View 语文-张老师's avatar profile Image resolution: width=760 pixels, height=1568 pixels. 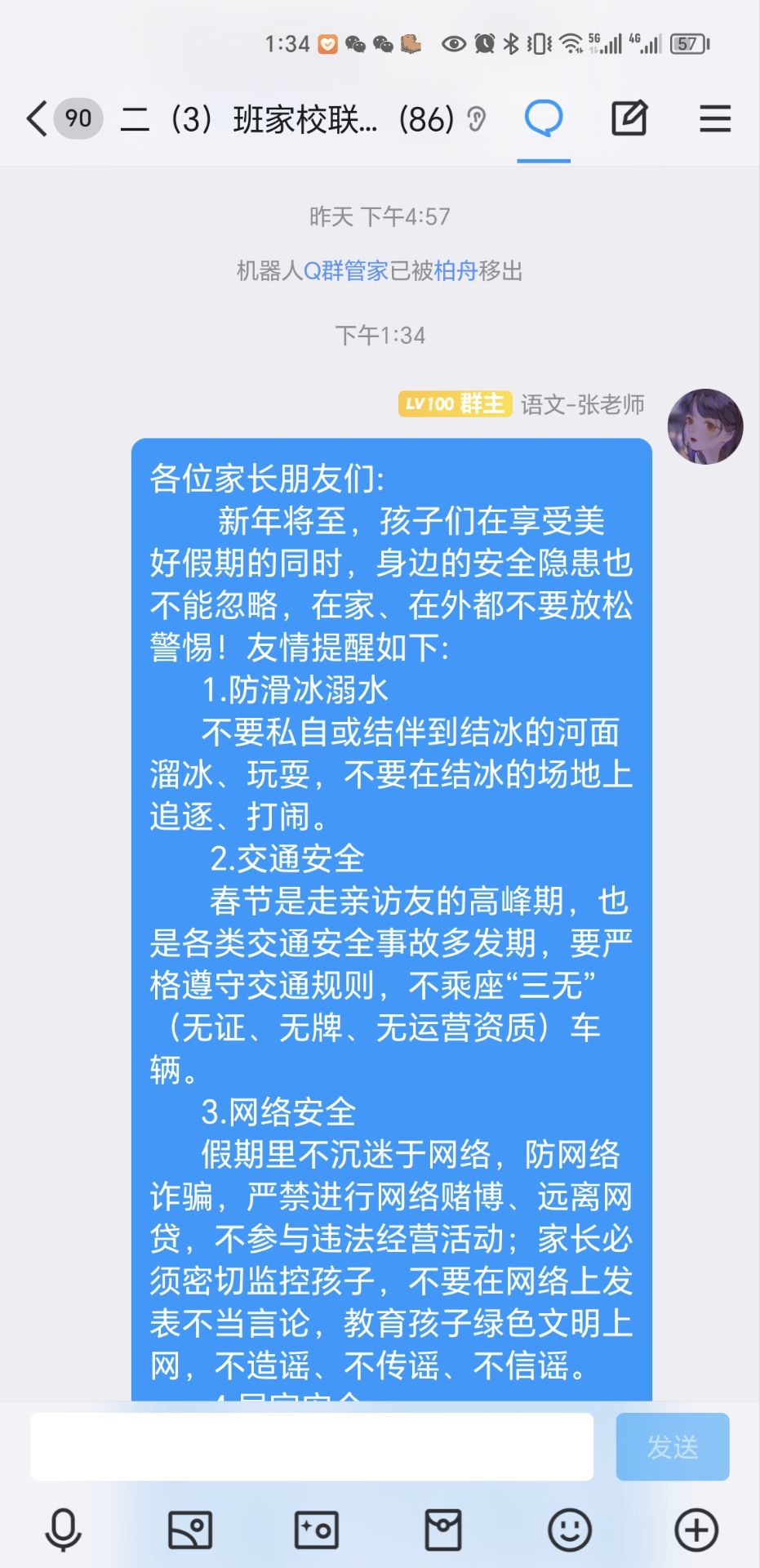pyautogui.click(x=705, y=426)
